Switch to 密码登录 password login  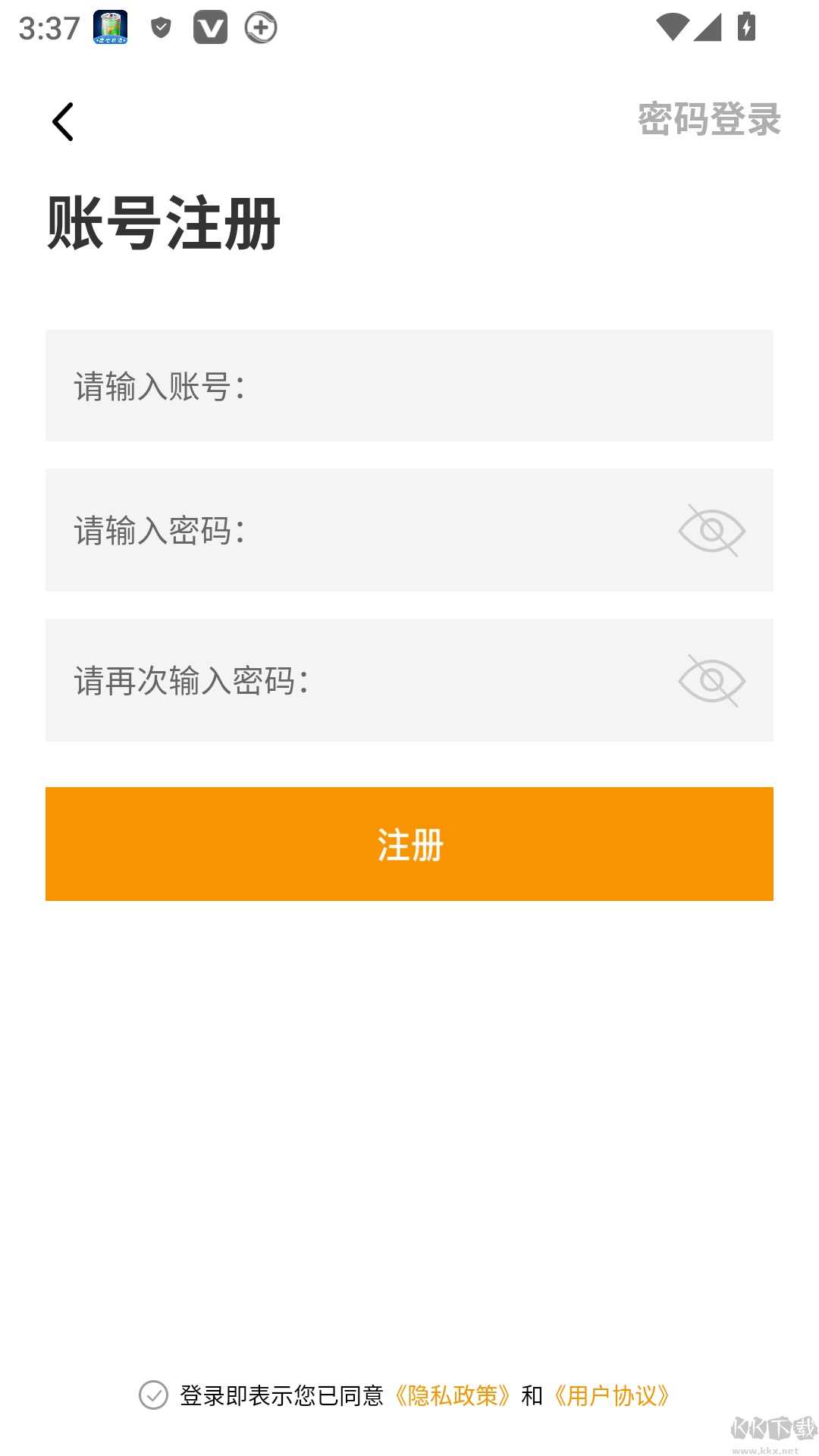(708, 120)
